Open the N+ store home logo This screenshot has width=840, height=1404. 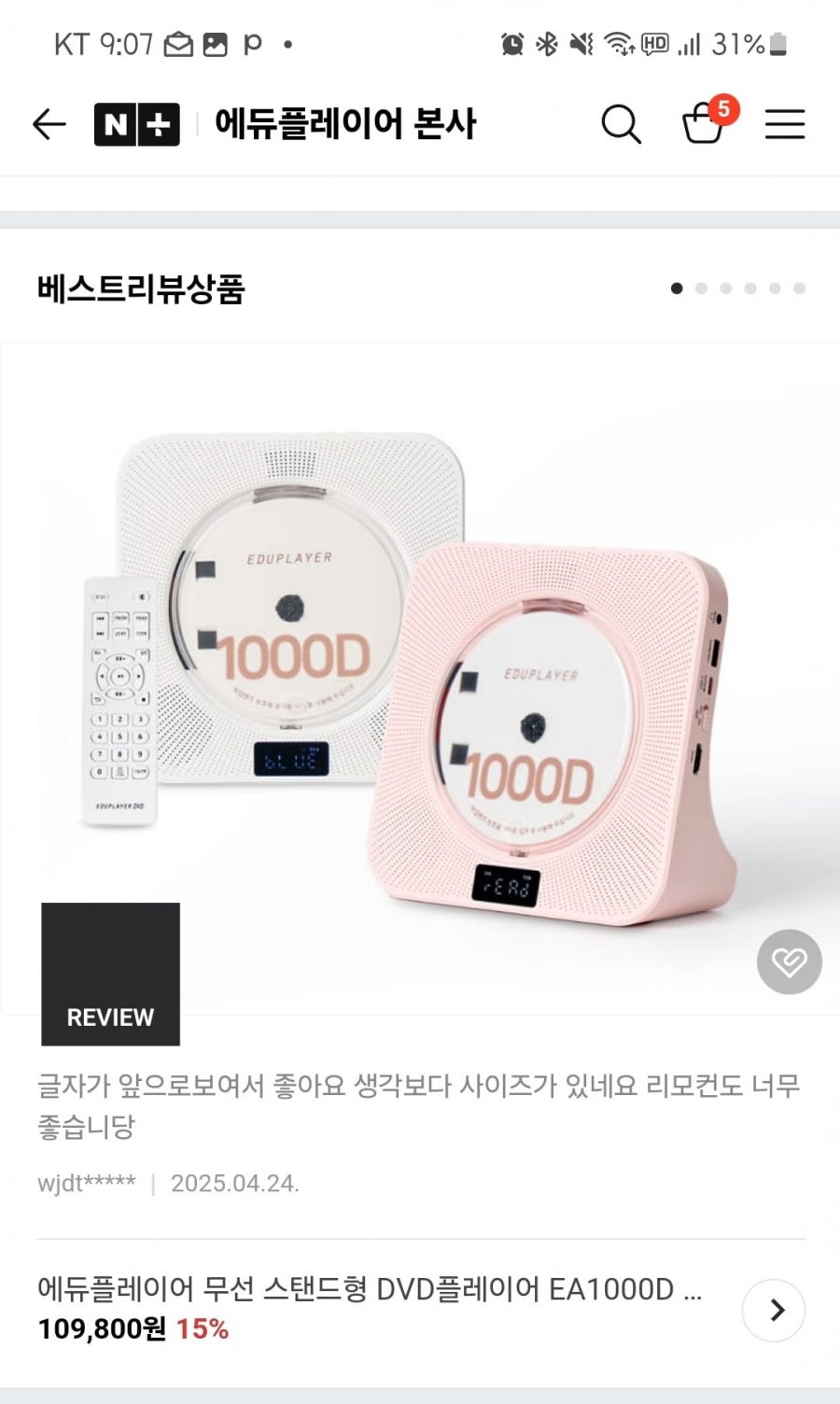[136, 124]
